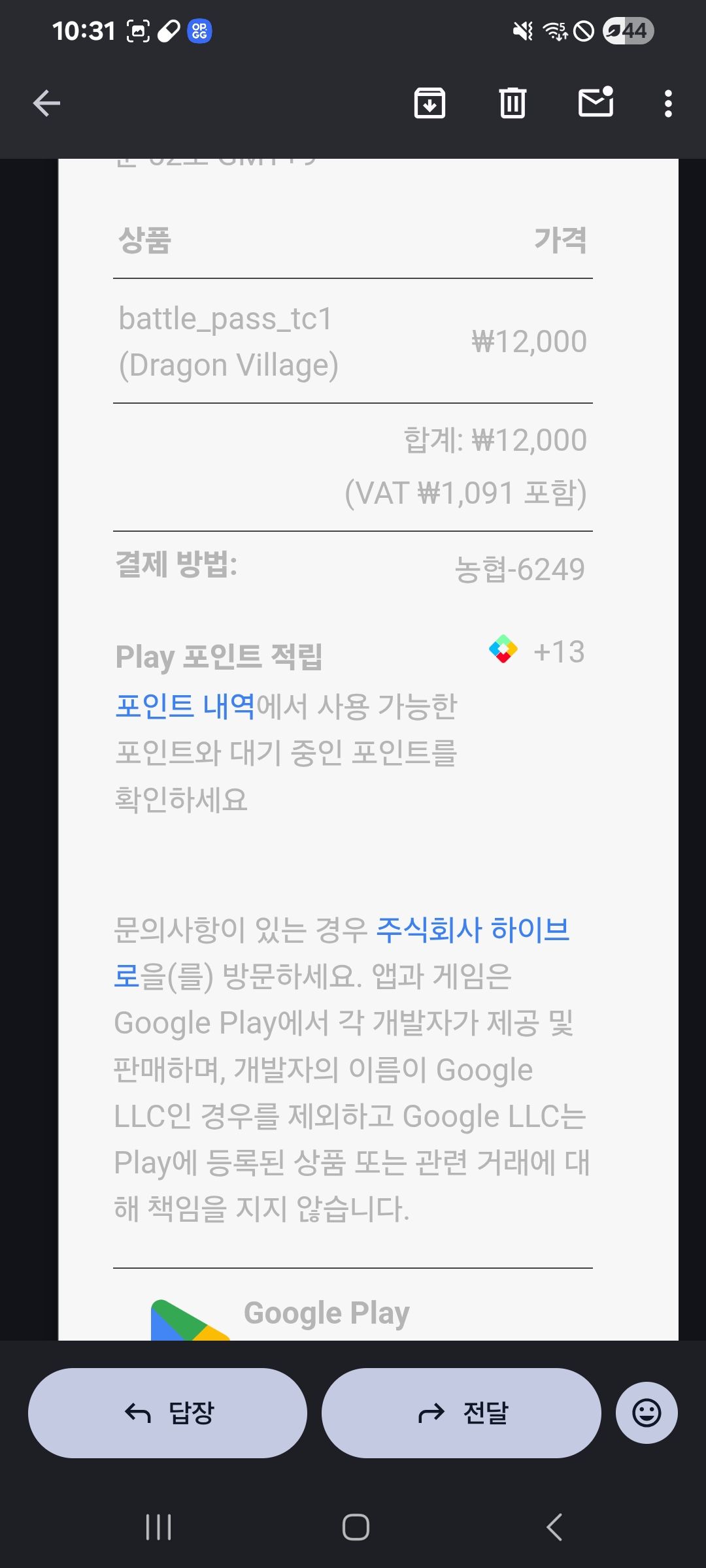This screenshot has width=706, height=1568.
Task: Archive this email
Action: [429, 103]
